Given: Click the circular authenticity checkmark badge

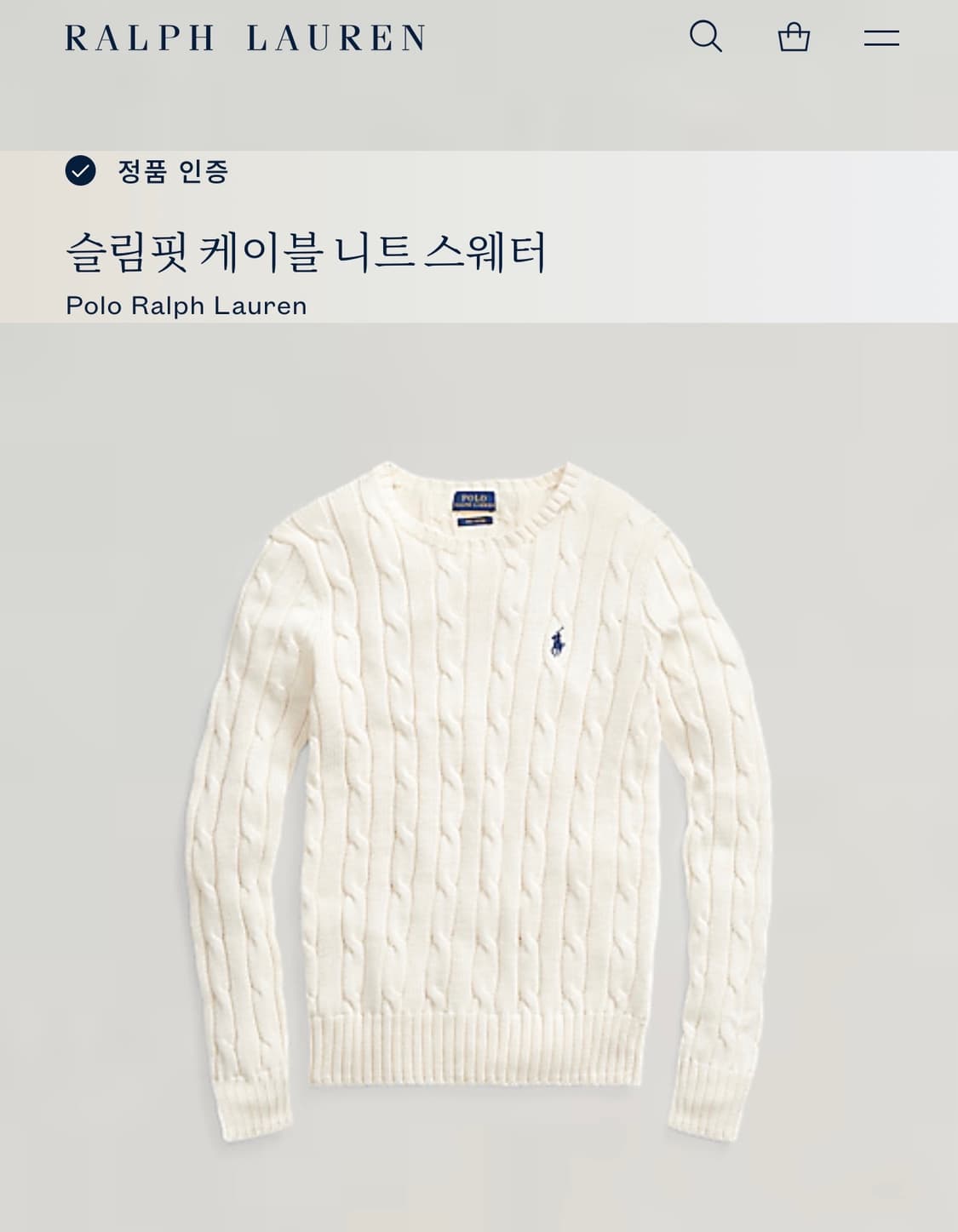Looking at the screenshot, I should pyautogui.click(x=82, y=171).
